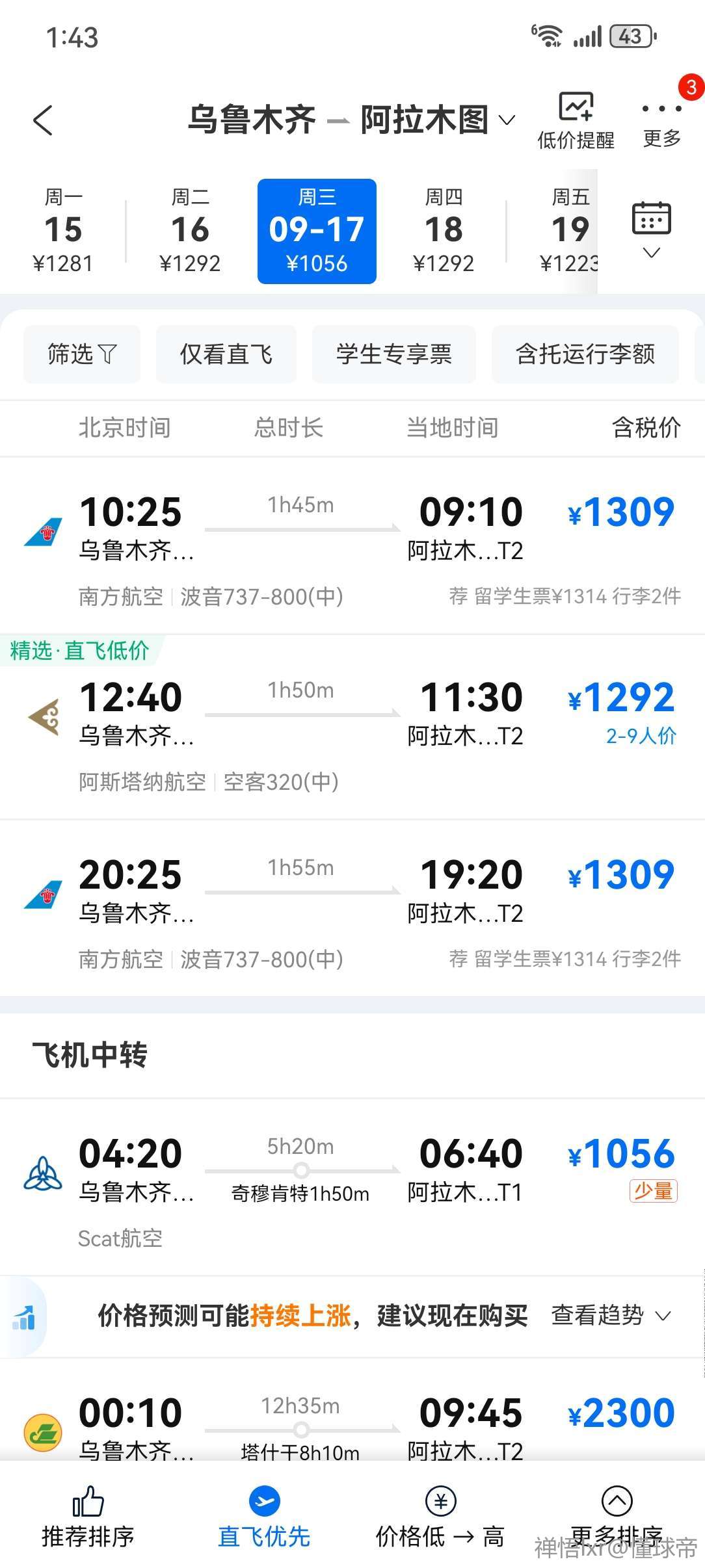Open the 12:40 阿斯塔纳航空 flight

pyautogui.click(x=352, y=728)
